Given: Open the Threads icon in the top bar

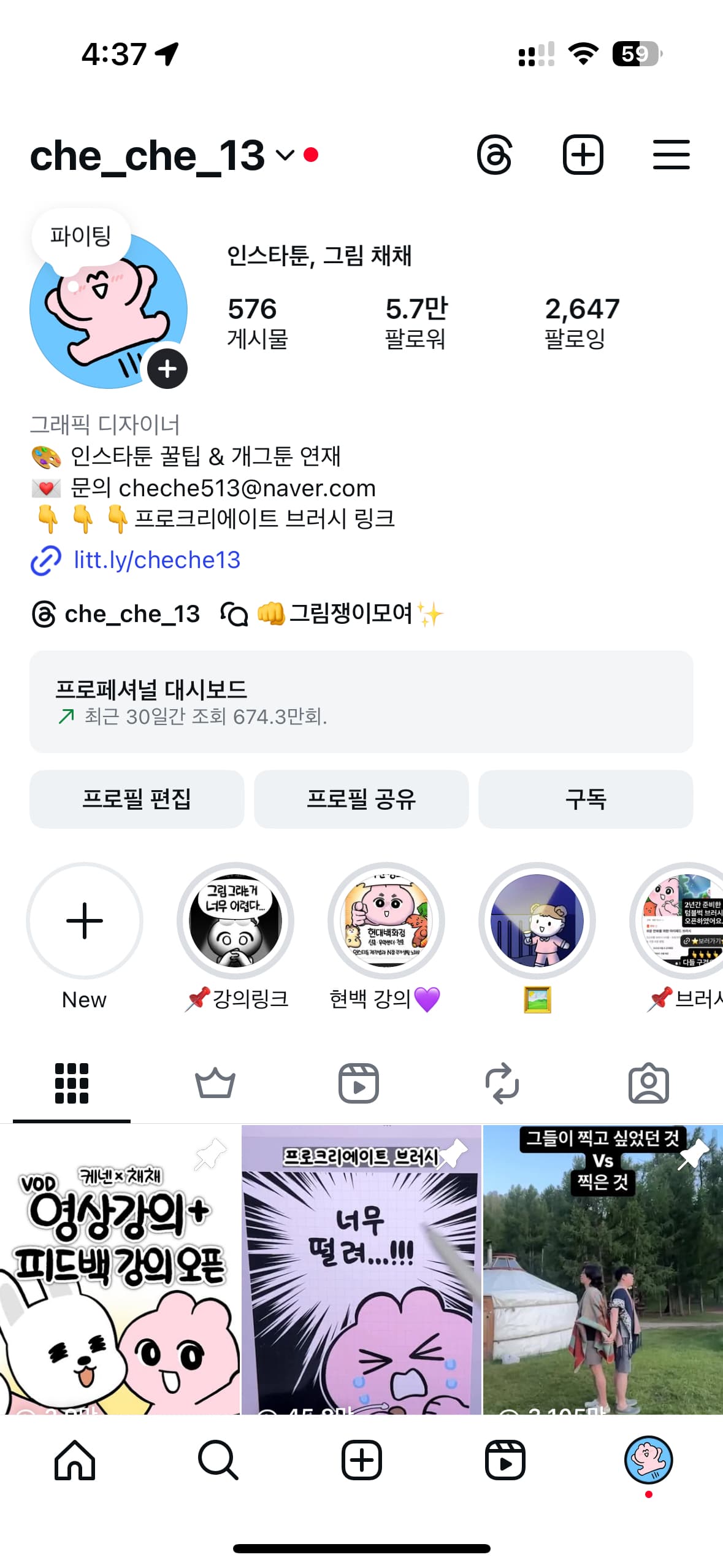Looking at the screenshot, I should [495, 155].
